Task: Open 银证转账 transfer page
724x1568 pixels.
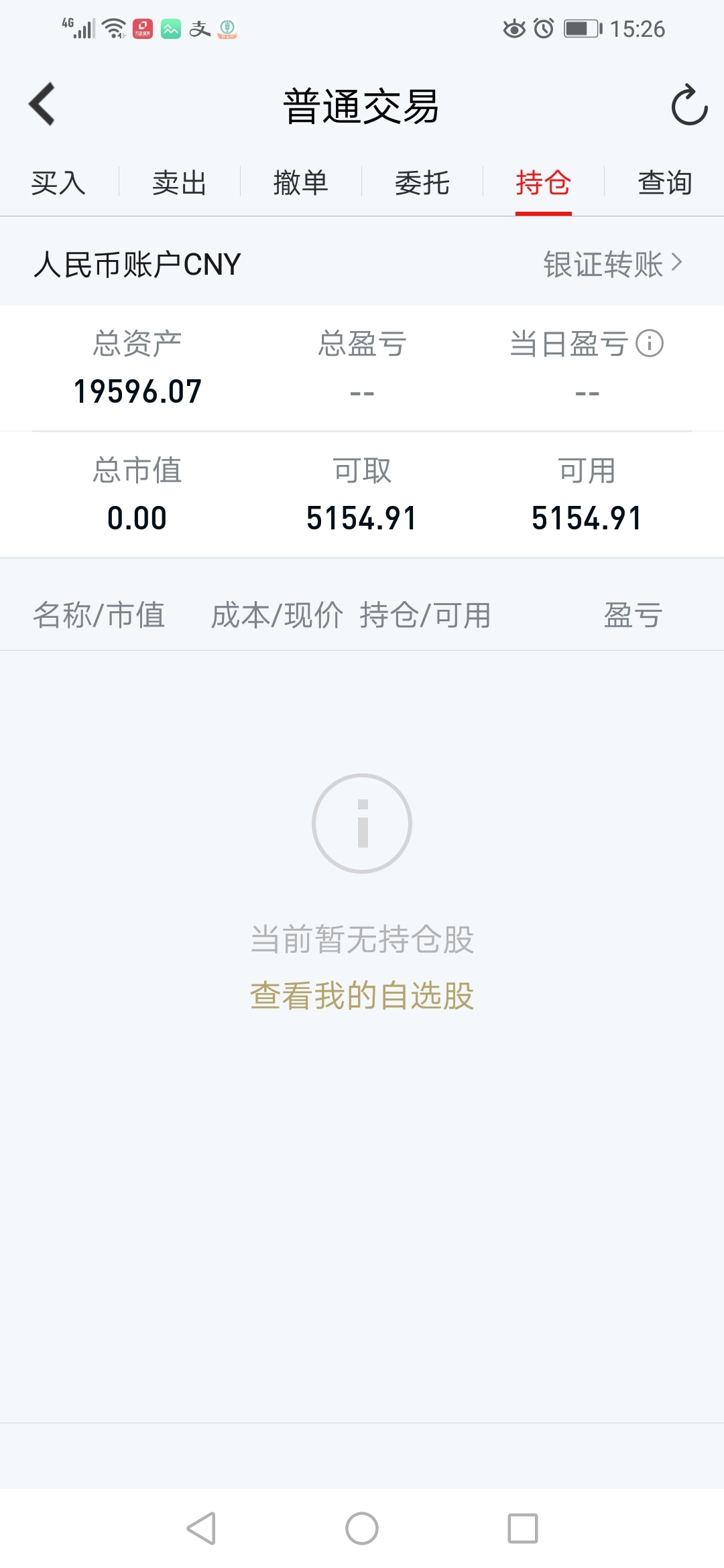Action: [x=613, y=264]
